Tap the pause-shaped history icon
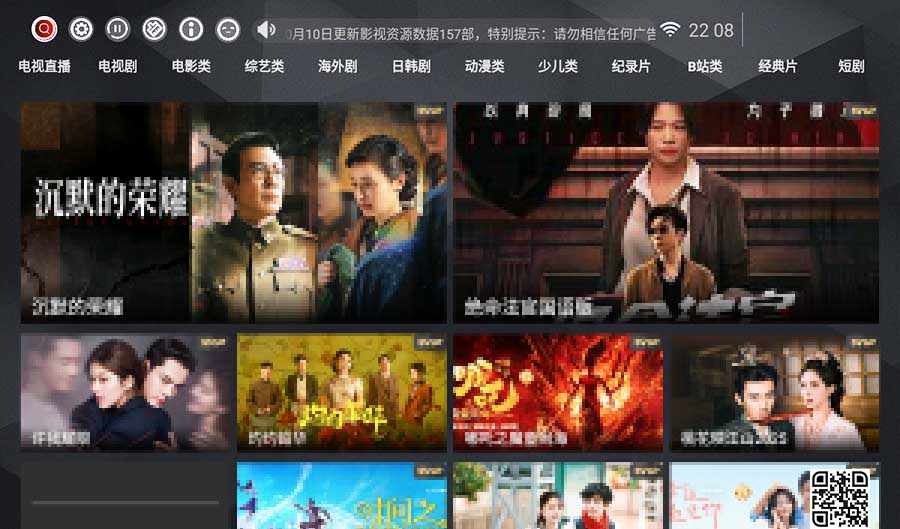 click(x=117, y=30)
